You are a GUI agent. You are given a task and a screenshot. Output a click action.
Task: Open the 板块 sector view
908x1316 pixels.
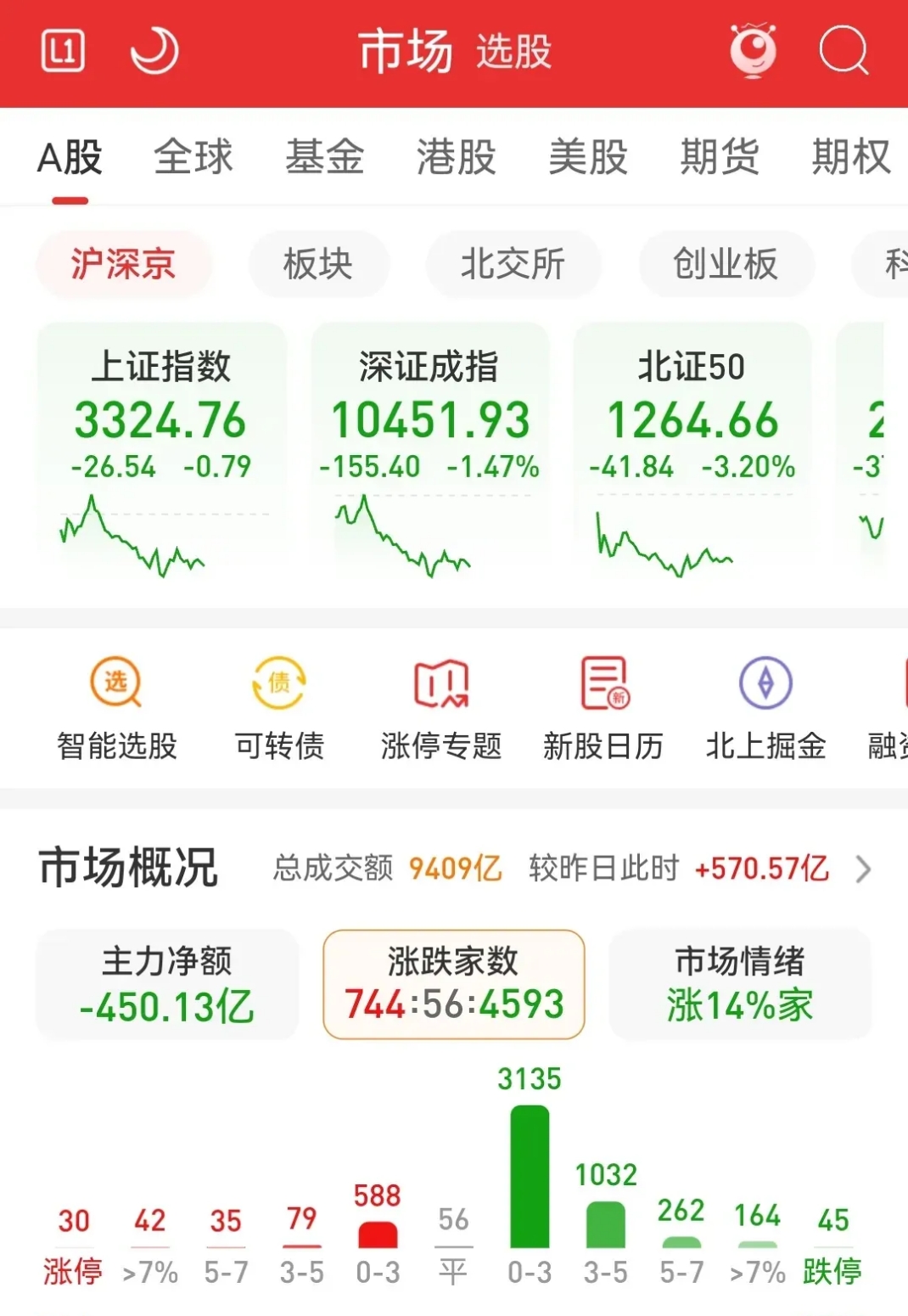click(x=318, y=264)
